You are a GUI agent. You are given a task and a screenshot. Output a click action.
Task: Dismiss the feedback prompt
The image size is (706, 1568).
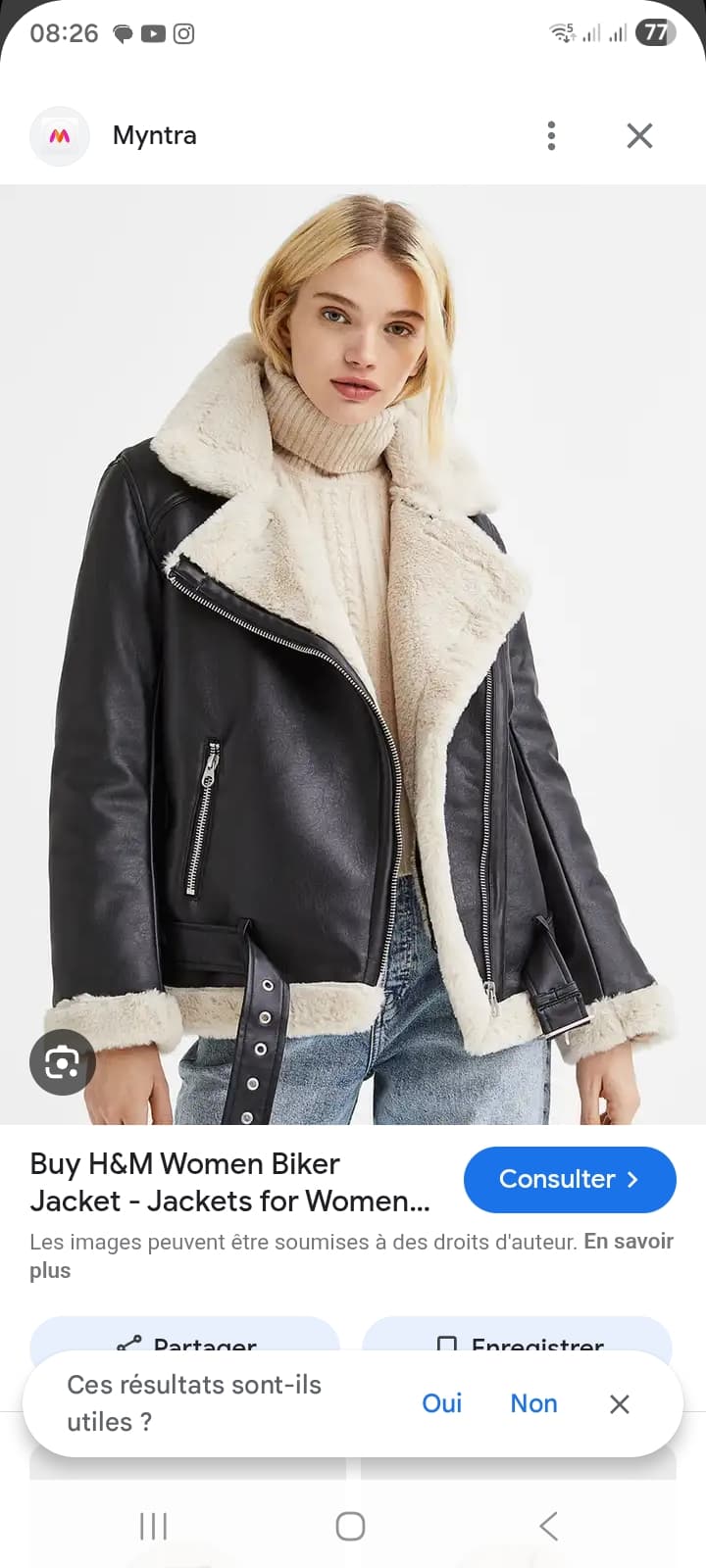(x=619, y=1404)
